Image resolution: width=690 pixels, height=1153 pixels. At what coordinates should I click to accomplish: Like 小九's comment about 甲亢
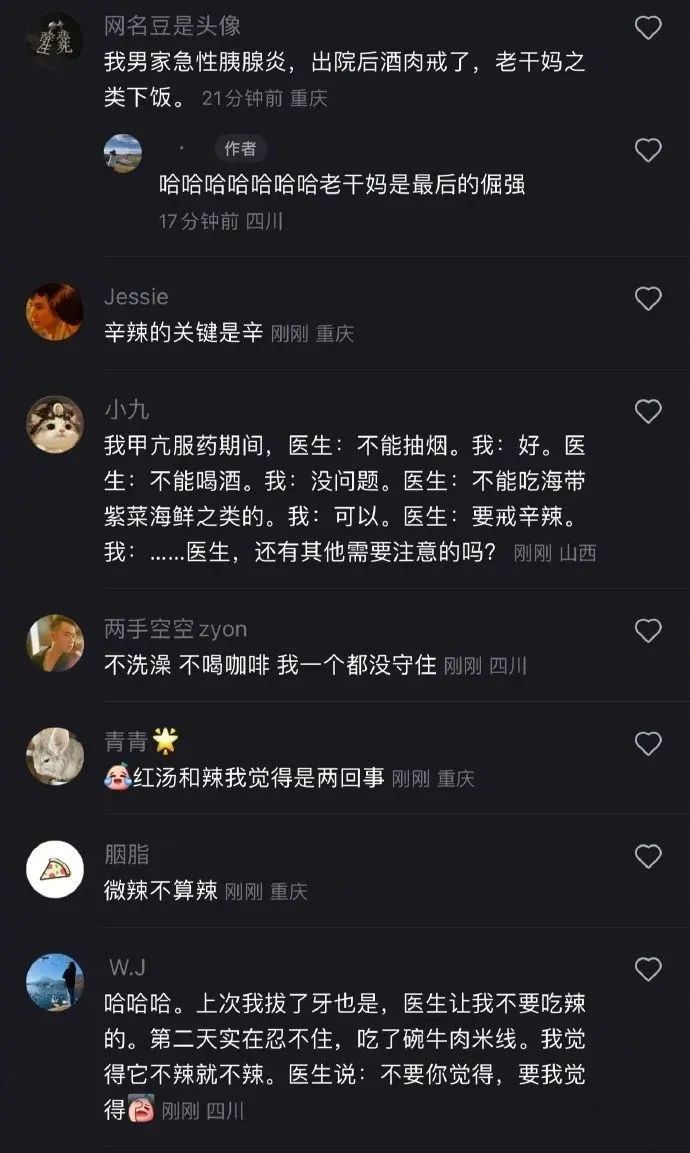click(x=648, y=411)
